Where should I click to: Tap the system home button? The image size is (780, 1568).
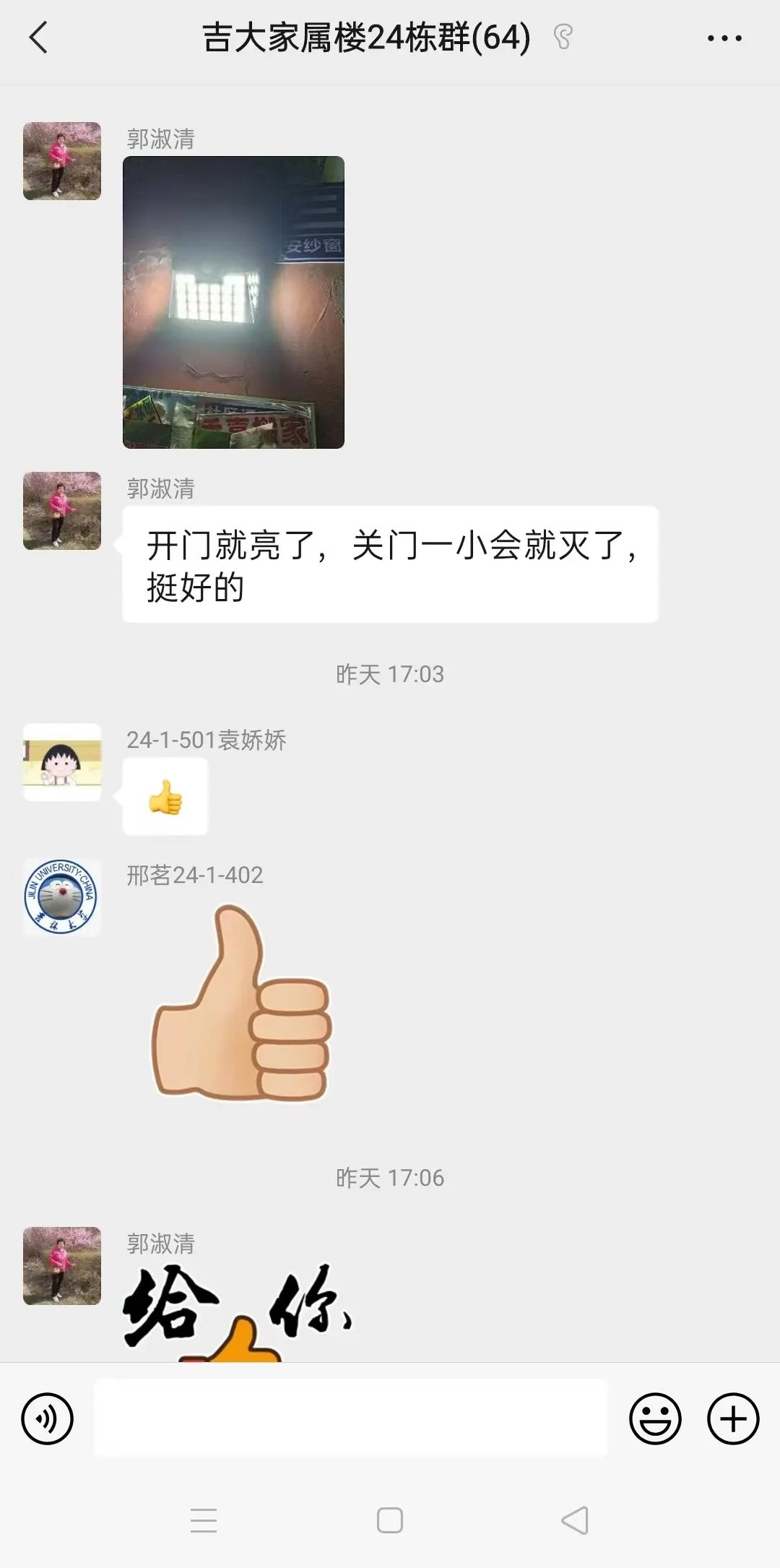point(390,1520)
